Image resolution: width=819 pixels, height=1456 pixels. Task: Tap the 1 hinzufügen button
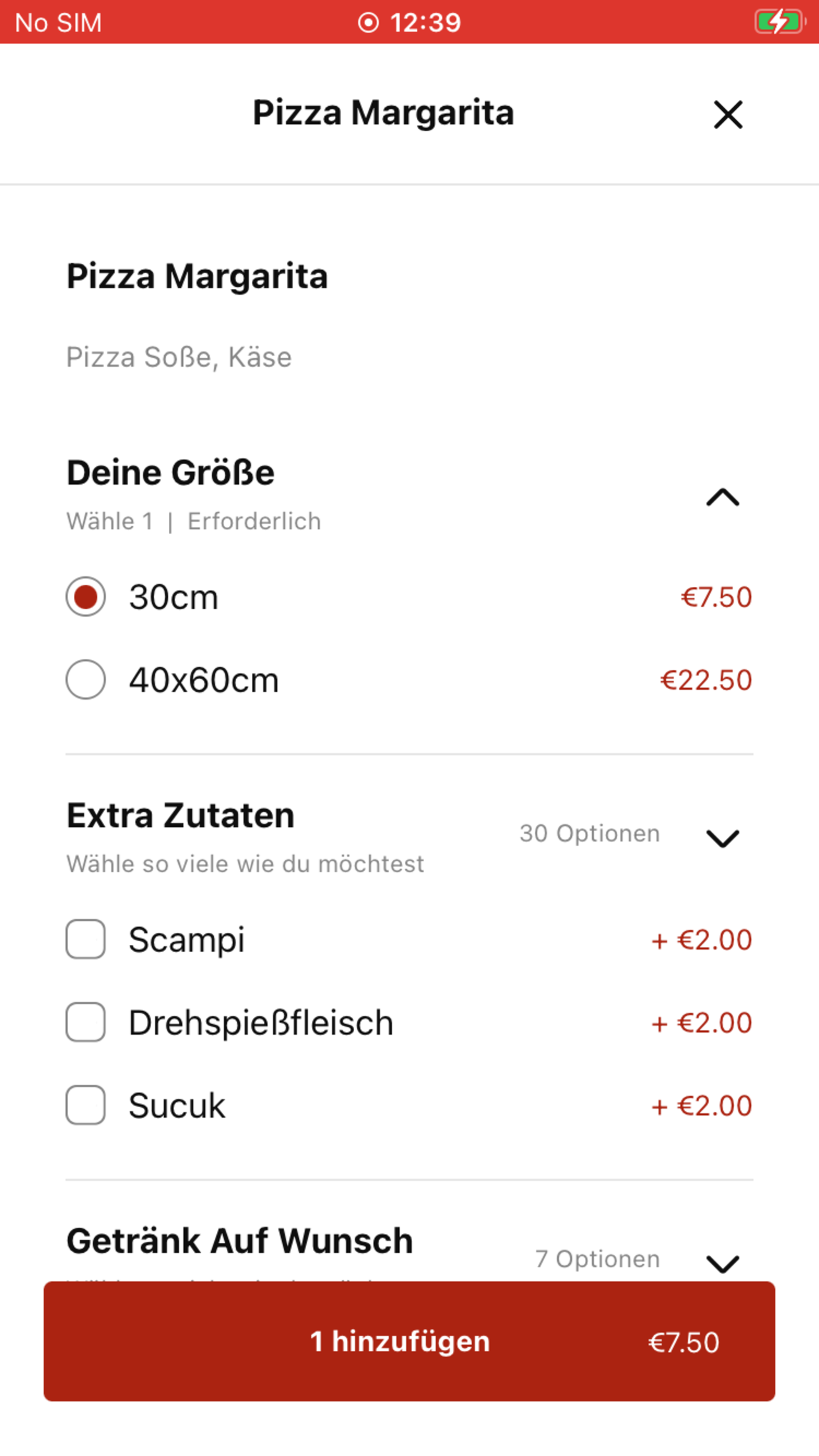pos(409,1341)
